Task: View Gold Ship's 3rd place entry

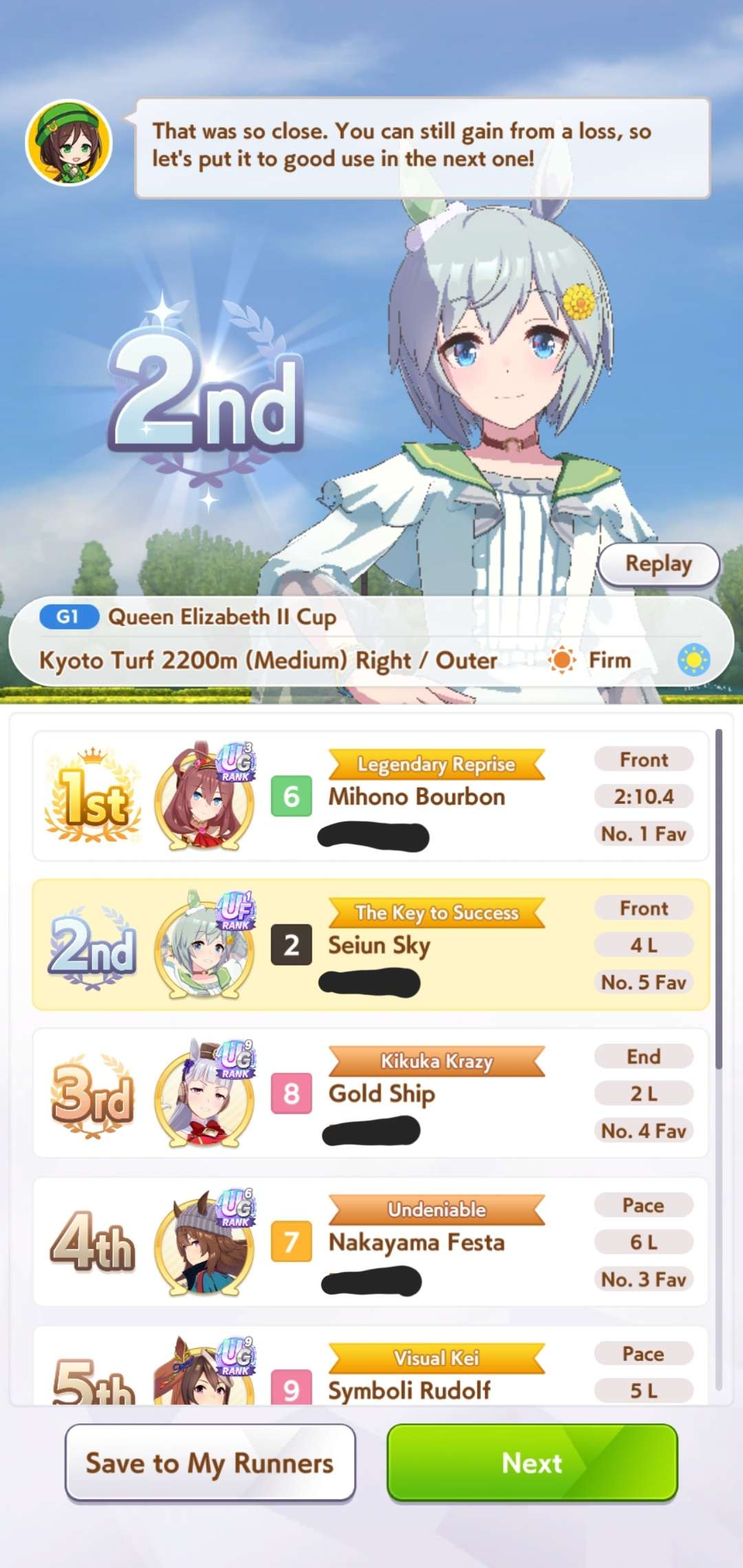Action: [x=371, y=1093]
